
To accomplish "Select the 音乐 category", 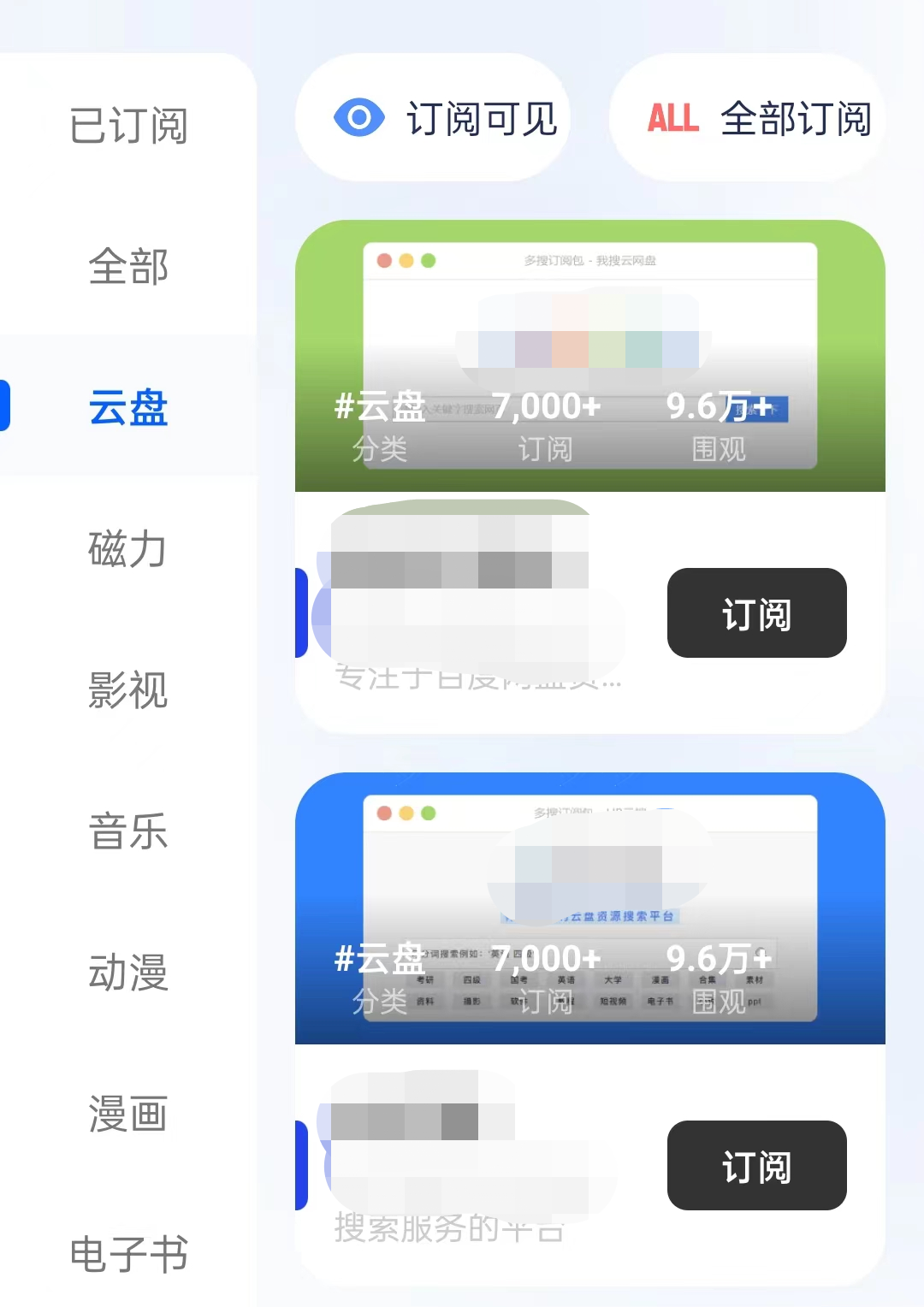I will pos(128,831).
